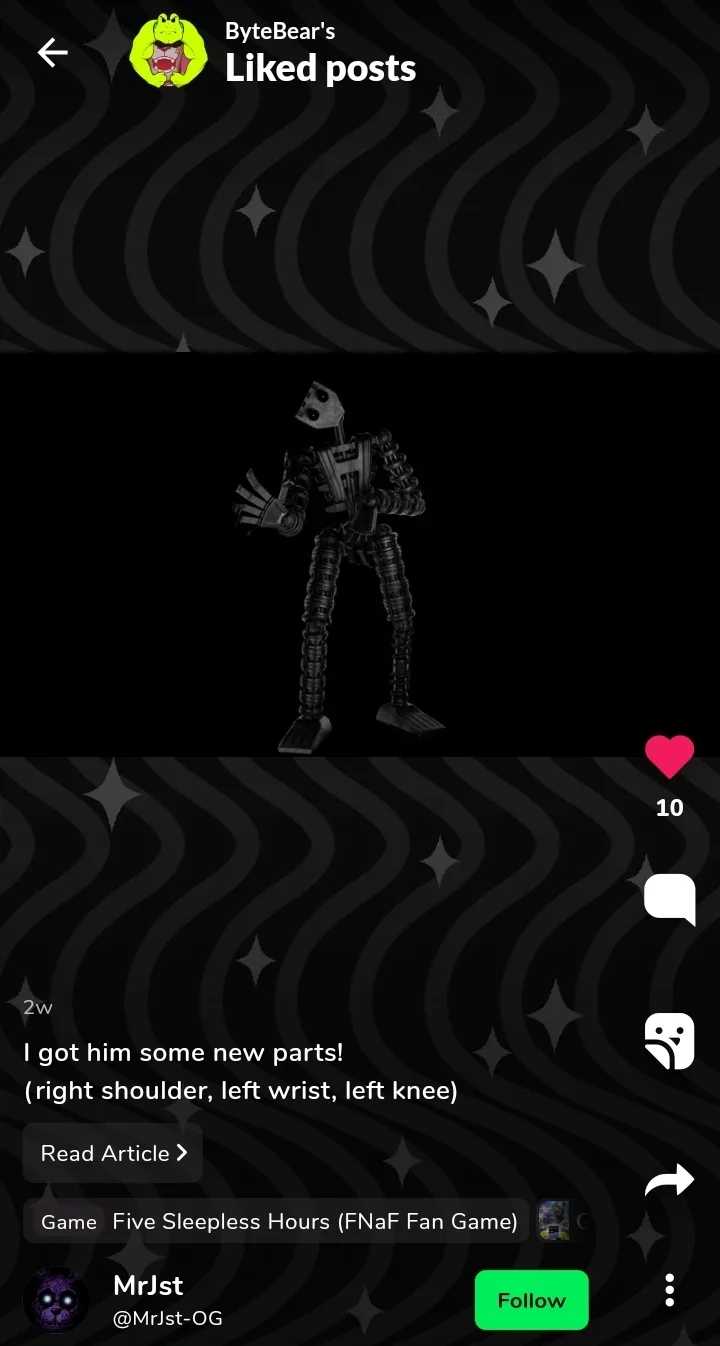This screenshot has height=1346, width=720.
Task: Tap Read Article
Action: click(113, 1153)
